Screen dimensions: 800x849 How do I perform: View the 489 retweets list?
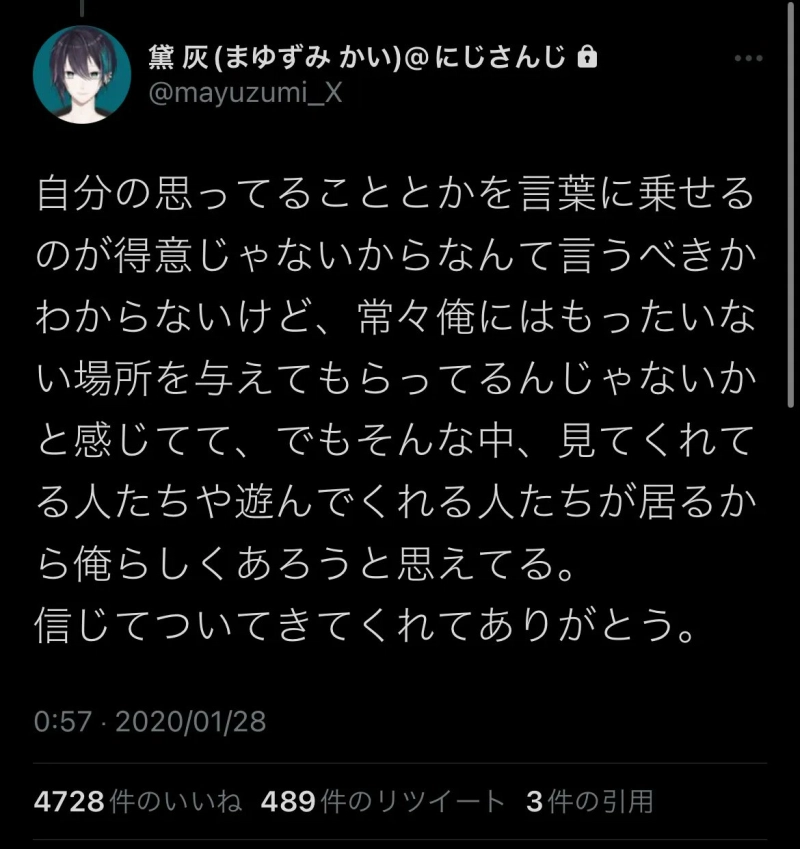coord(382,801)
